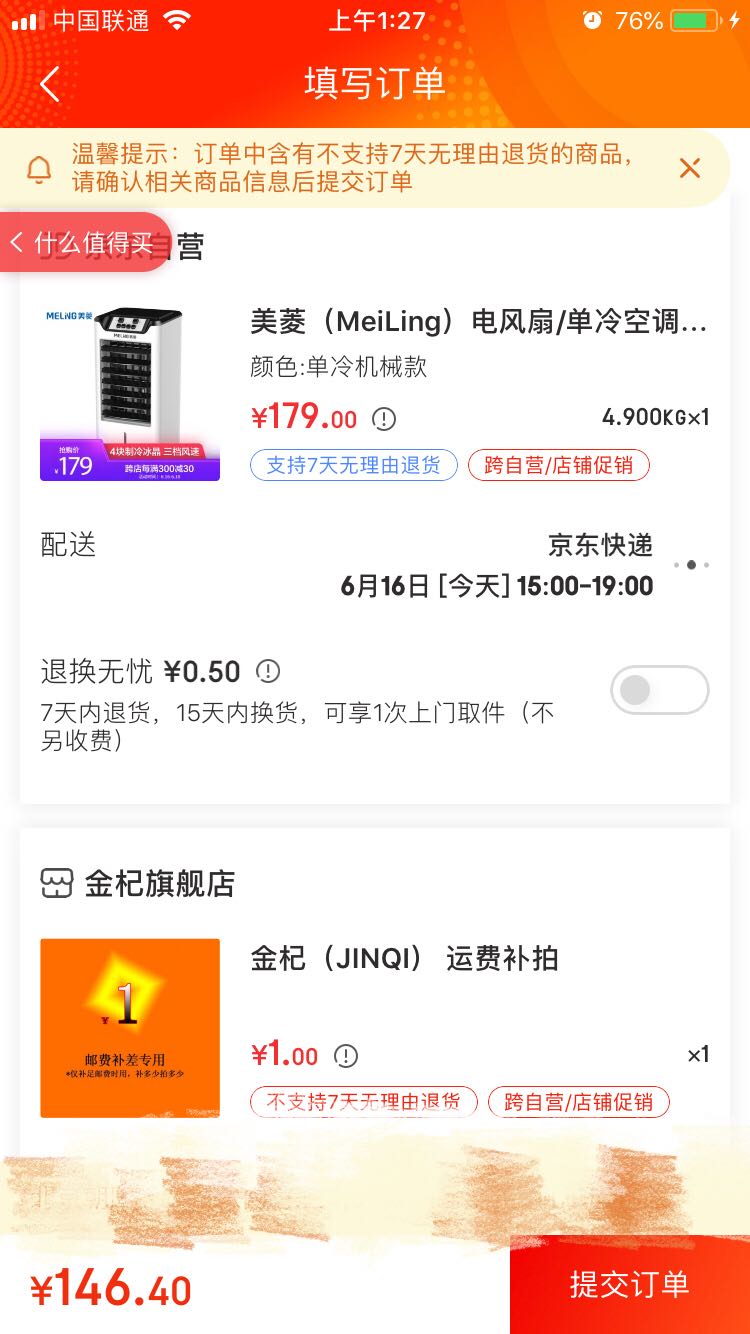Open the info icon next to ¥179.00 price
Viewport: 750px width, 1334px height.
pos(384,419)
